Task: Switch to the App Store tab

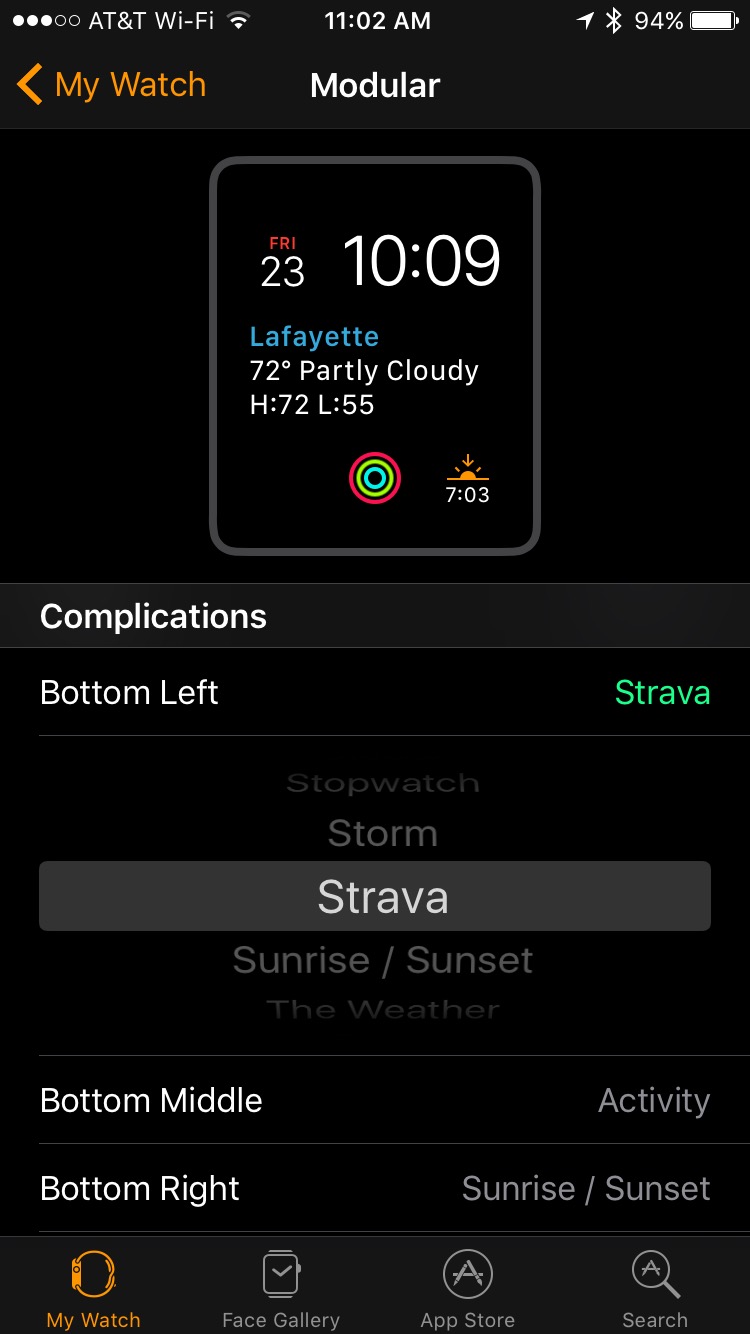Action: [x=467, y=1285]
